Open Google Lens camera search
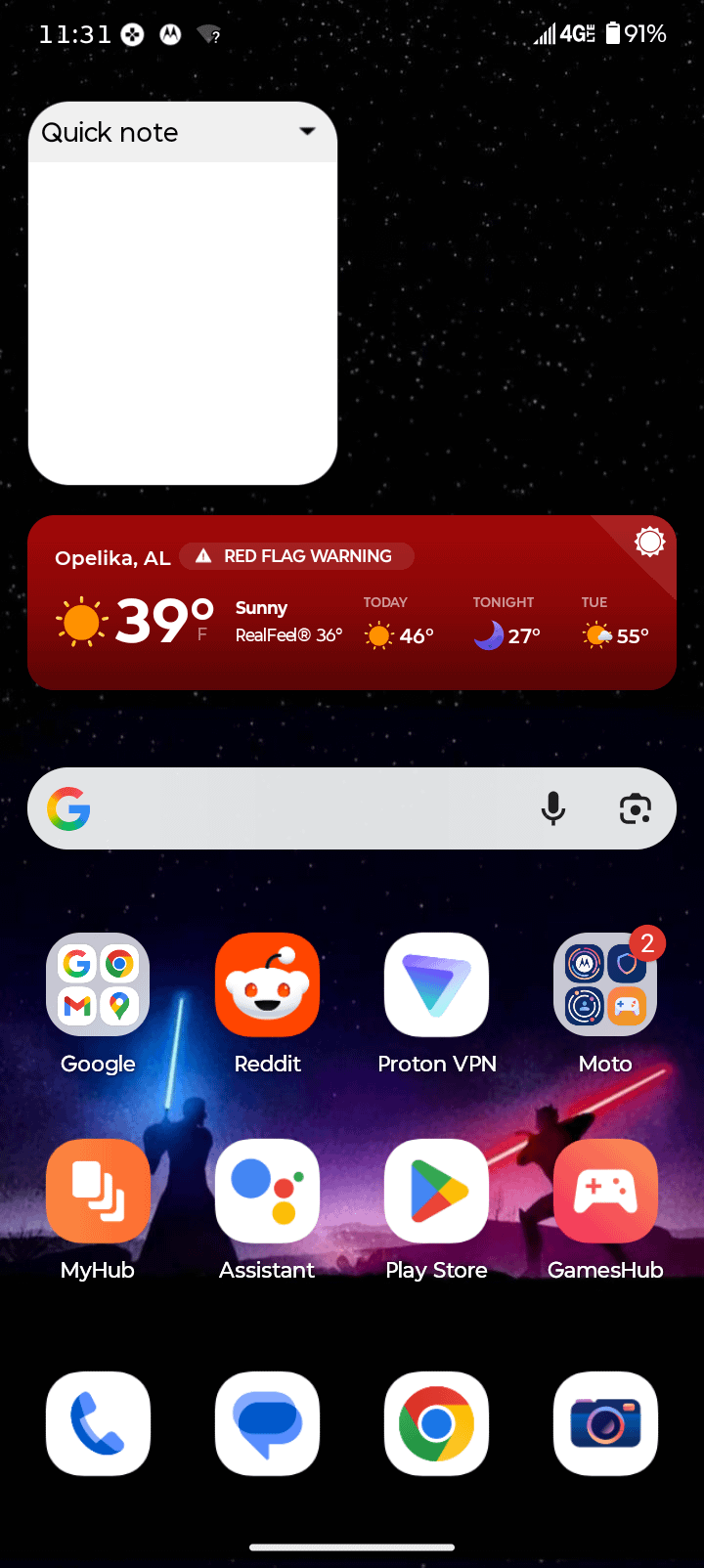 tap(636, 808)
